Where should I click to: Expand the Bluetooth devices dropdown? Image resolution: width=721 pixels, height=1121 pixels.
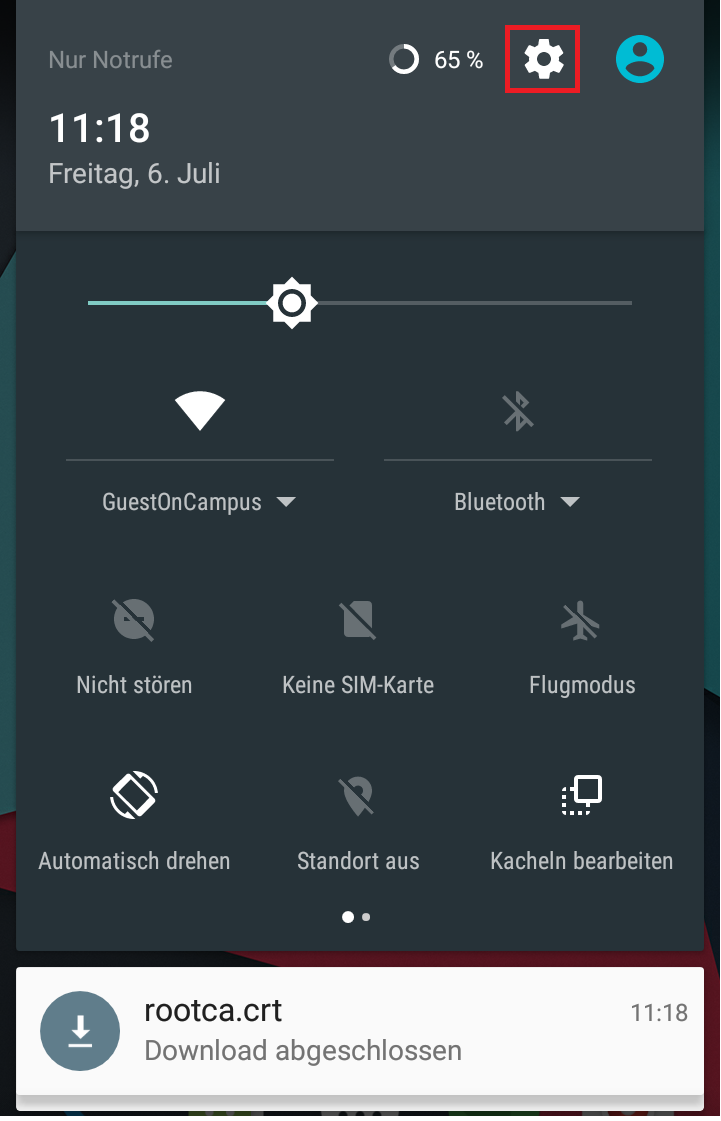517,502
